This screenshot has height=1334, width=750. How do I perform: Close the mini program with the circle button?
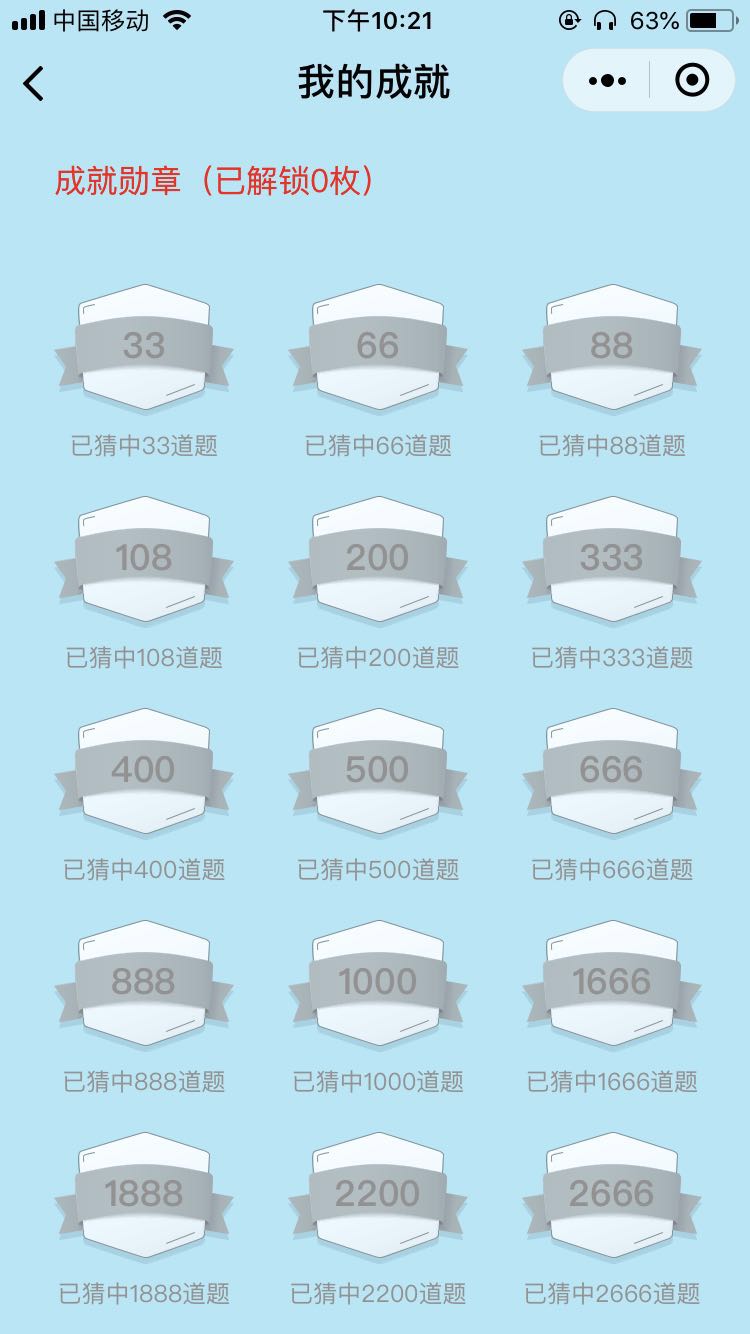pos(692,81)
